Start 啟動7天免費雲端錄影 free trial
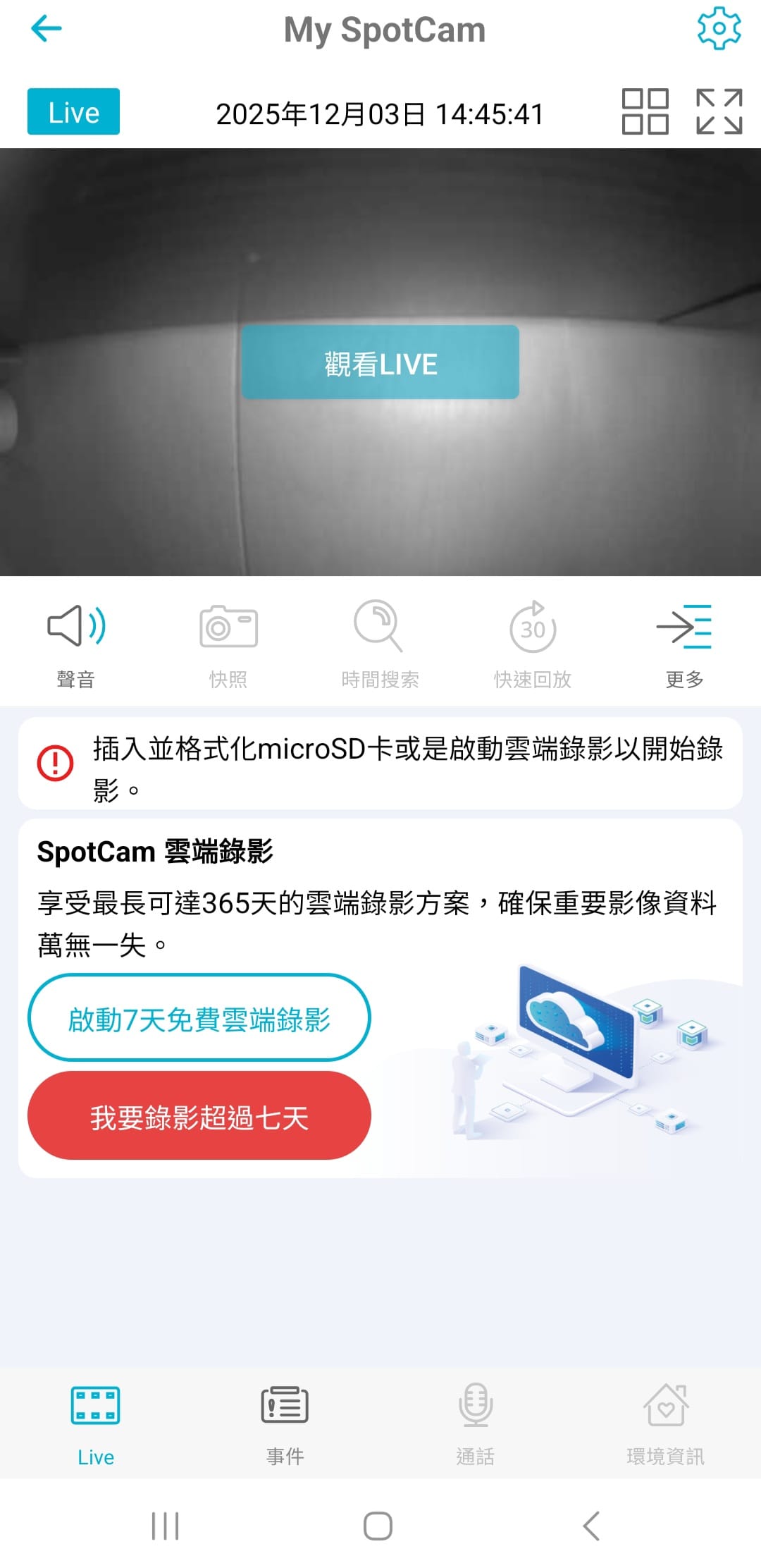This screenshot has height=1568, width=761. click(199, 1017)
